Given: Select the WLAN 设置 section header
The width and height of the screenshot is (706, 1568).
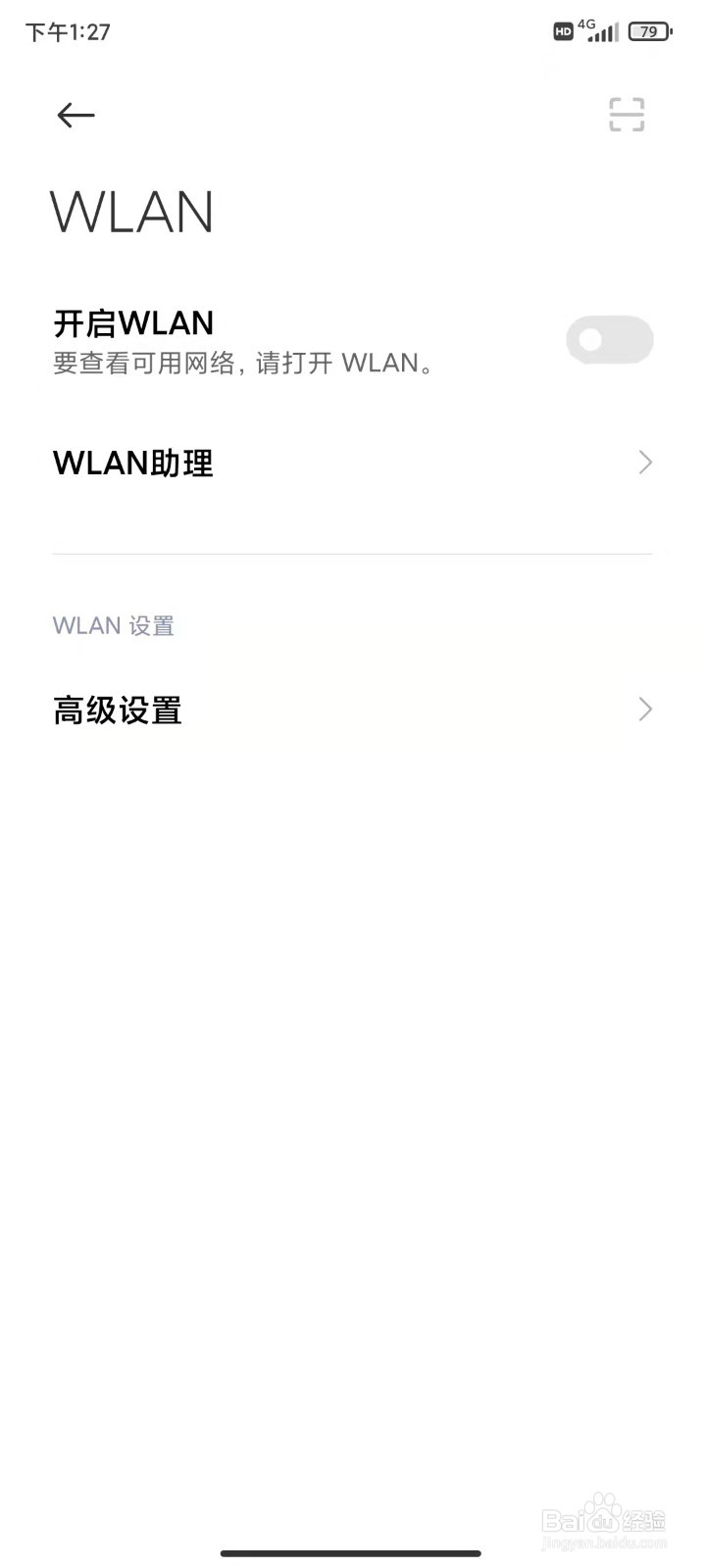Looking at the screenshot, I should click(114, 624).
